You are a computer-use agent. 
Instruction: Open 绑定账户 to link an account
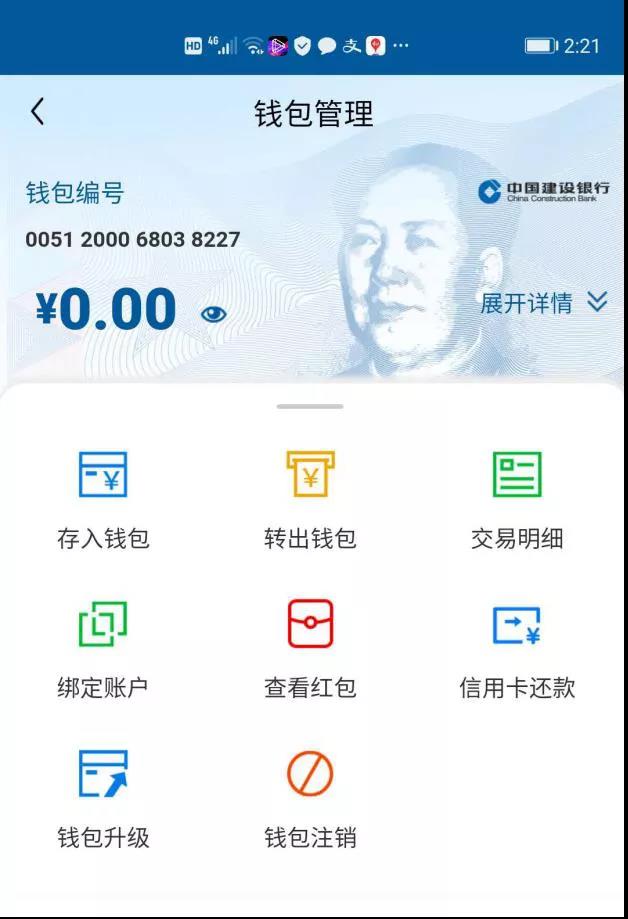coord(103,647)
